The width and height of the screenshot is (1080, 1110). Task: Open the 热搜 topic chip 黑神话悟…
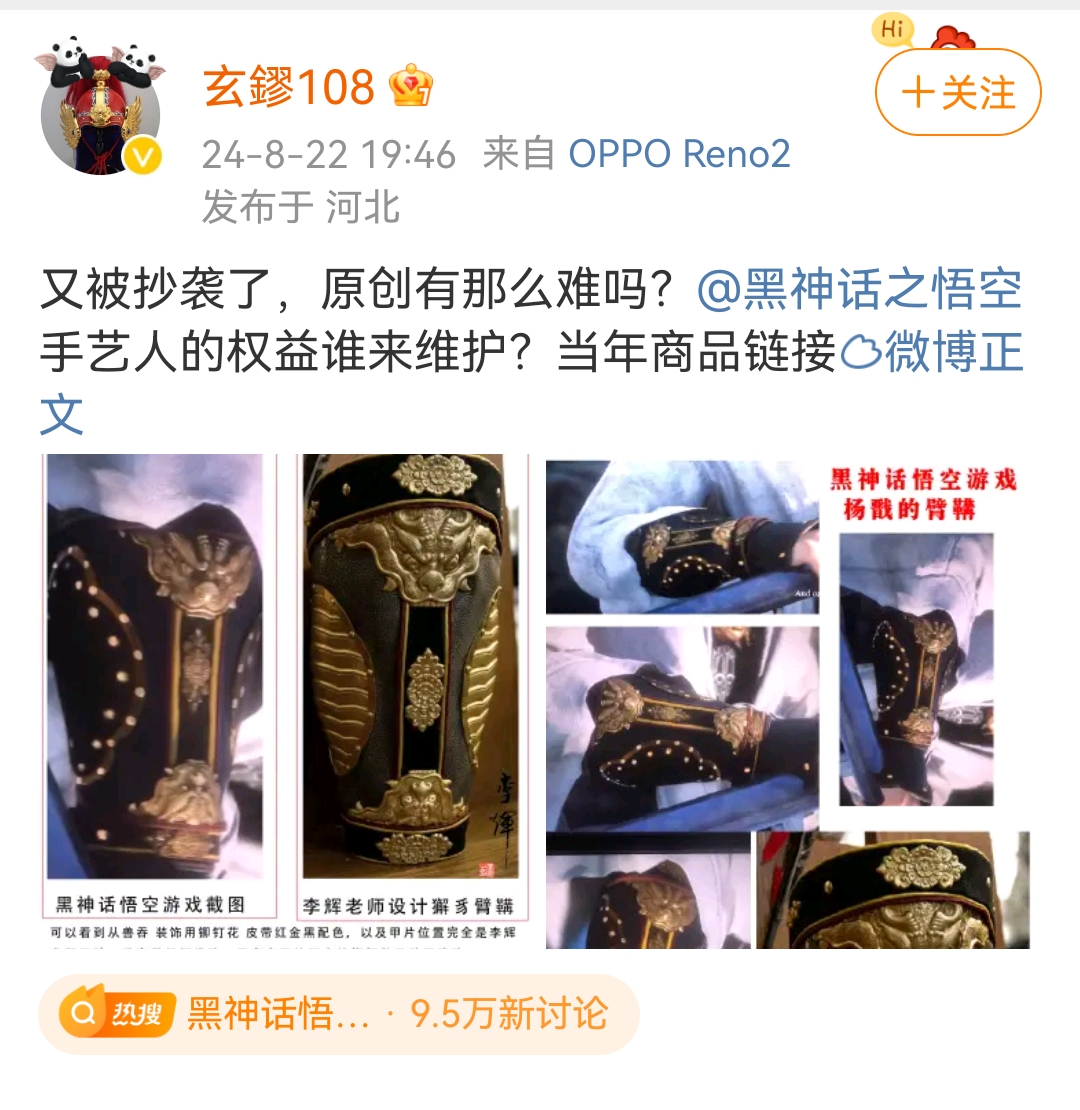point(338,1014)
